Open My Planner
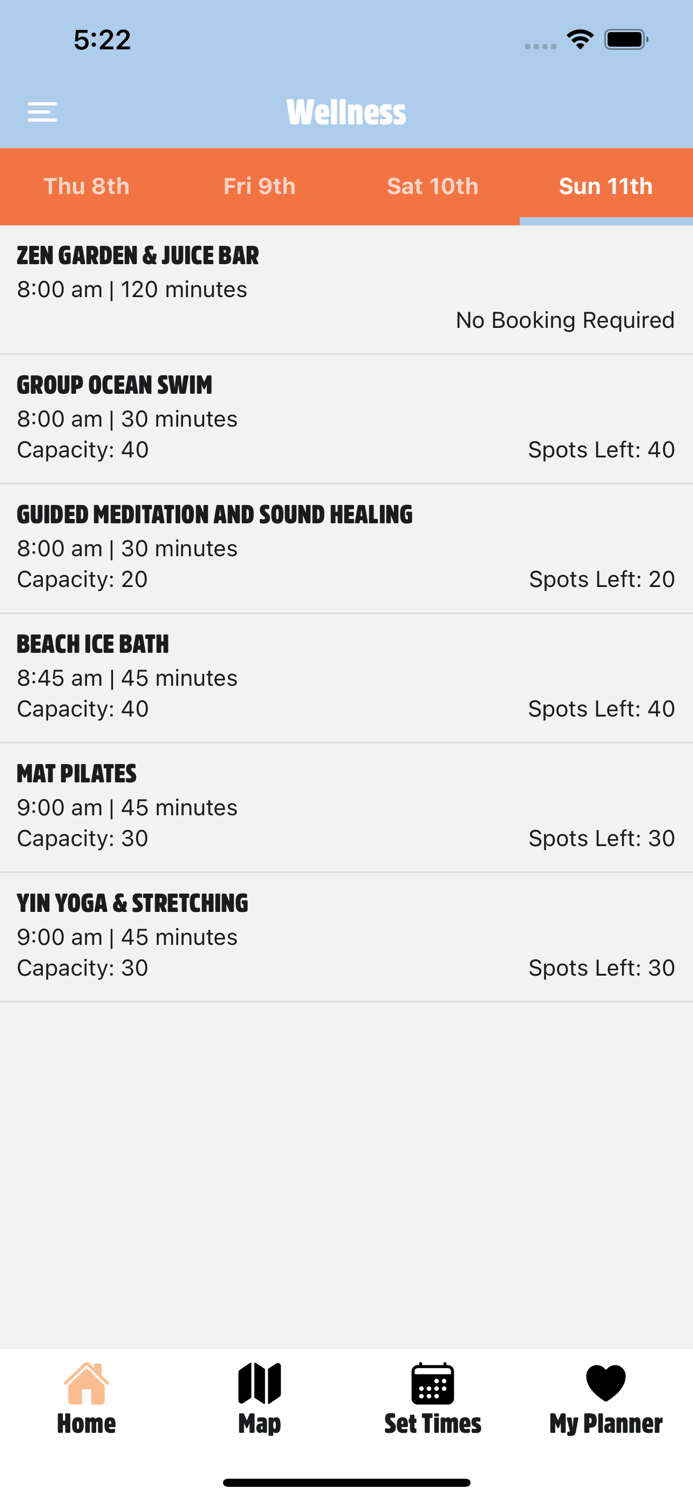Image resolution: width=693 pixels, height=1500 pixels. pyautogui.click(x=605, y=1398)
